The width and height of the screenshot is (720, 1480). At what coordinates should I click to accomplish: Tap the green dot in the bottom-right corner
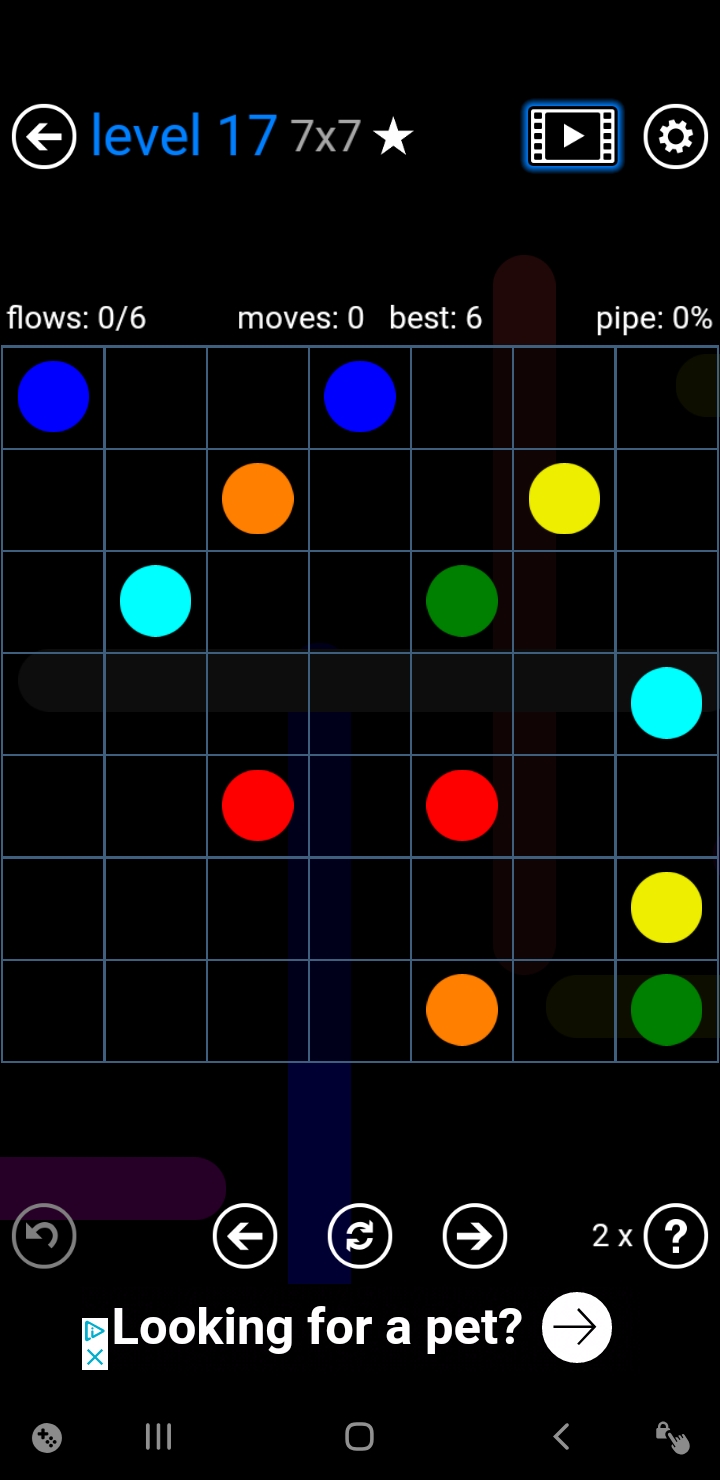666,1010
